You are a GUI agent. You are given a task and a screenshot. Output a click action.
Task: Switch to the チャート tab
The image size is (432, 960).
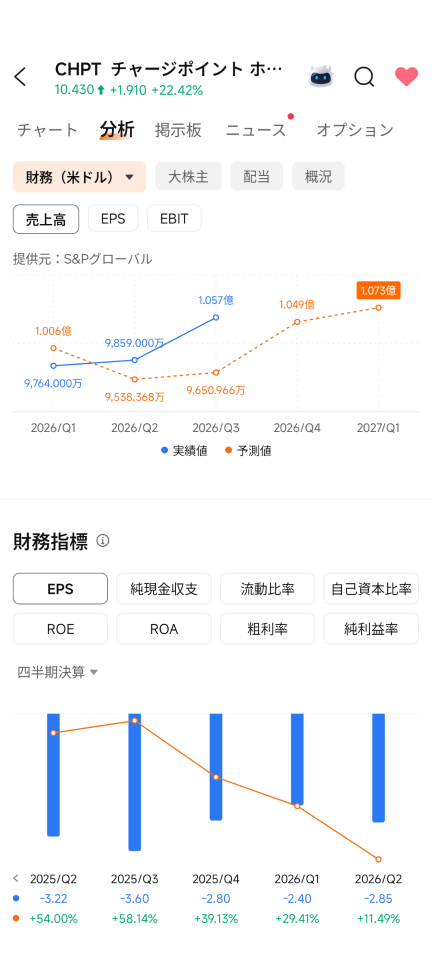(48, 130)
